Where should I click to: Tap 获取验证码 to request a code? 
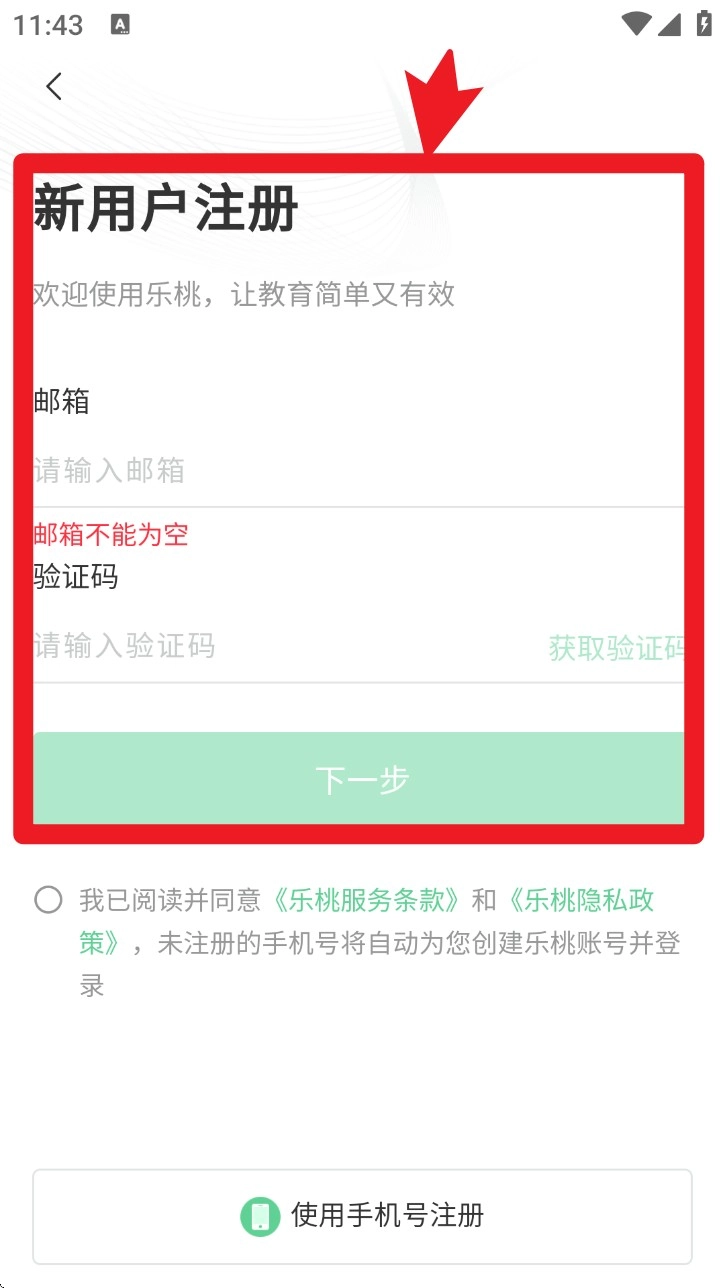click(615, 648)
